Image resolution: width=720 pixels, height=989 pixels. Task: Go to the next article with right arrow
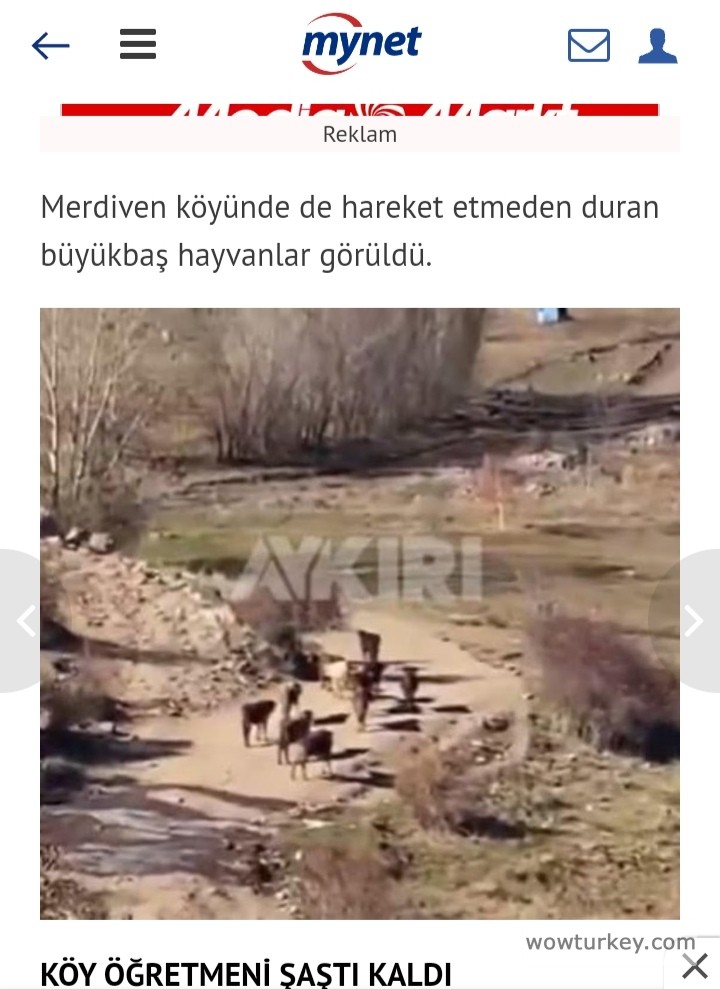tap(694, 621)
